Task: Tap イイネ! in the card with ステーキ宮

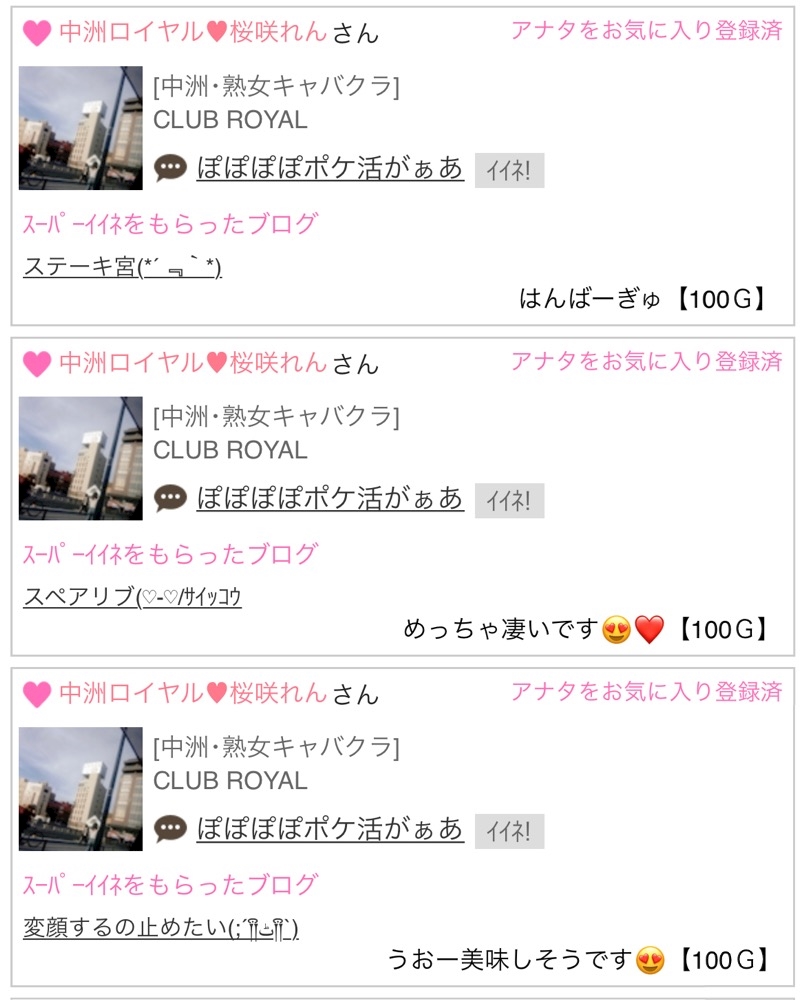Action: click(x=509, y=171)
